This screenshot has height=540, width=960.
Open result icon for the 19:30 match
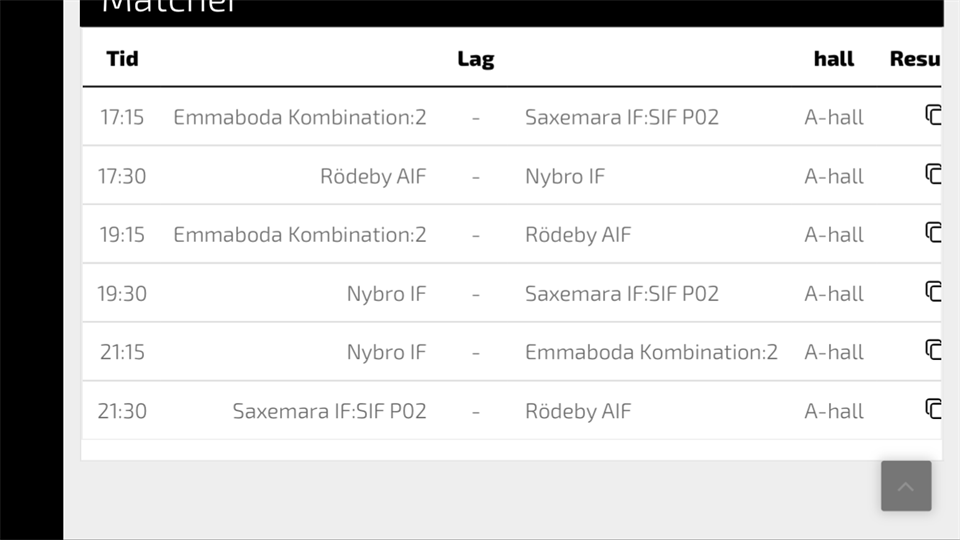coord(933,292)
